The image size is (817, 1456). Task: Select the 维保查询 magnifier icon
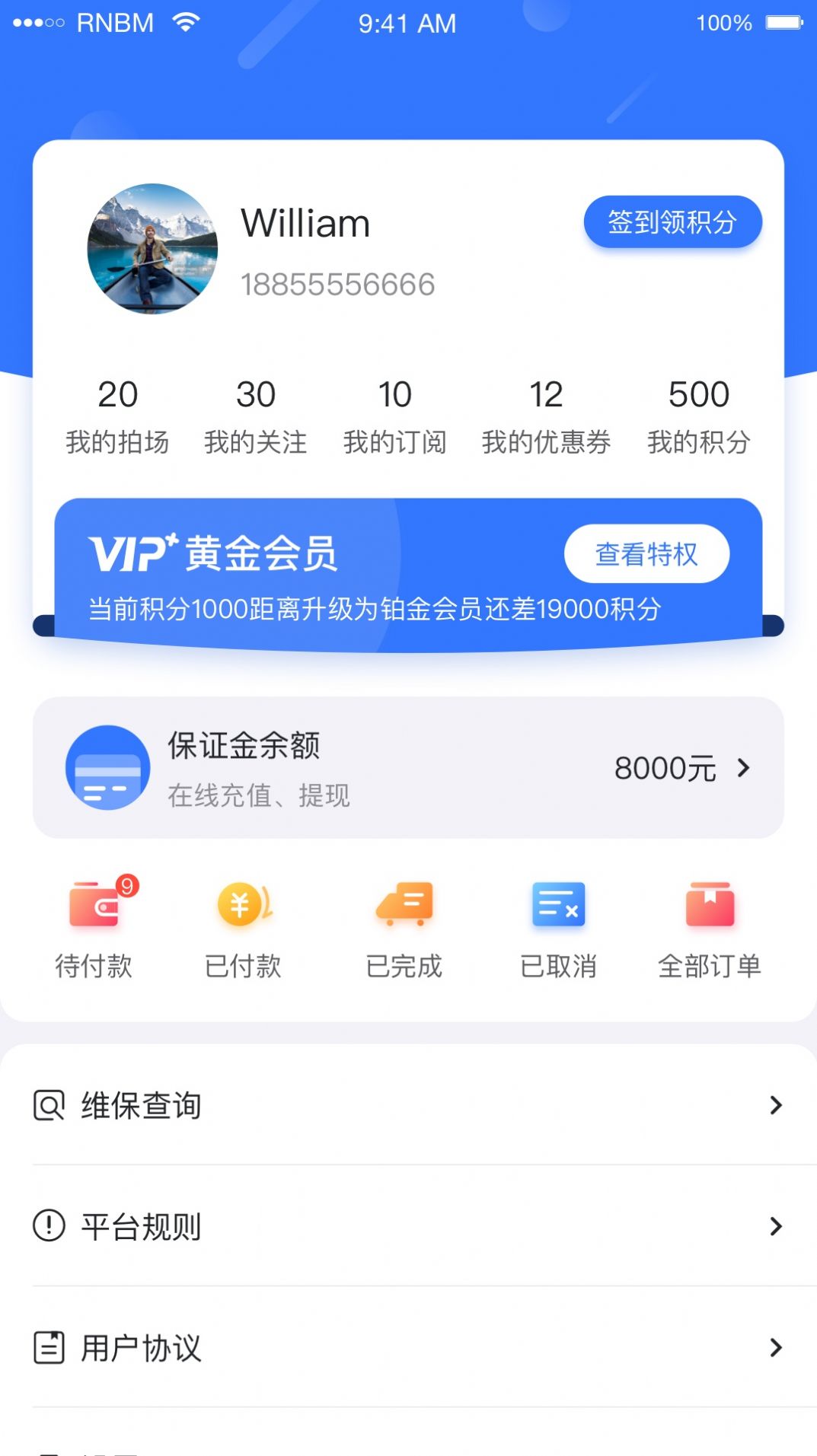click(x=48, y=1105)
